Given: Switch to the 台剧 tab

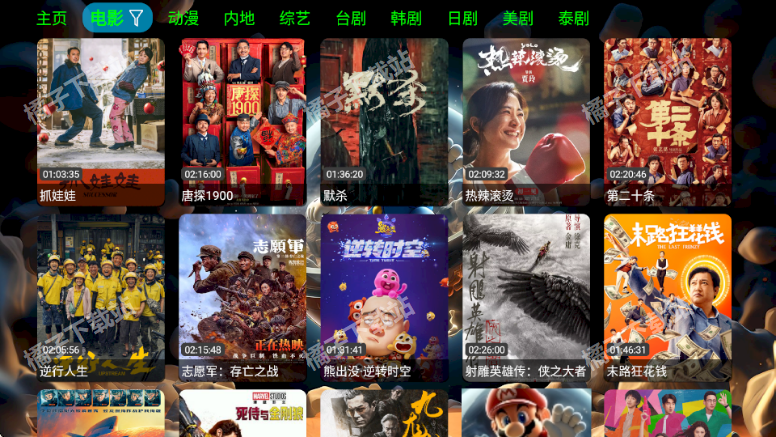Looking at the screenshot, I should pos(351,18).
